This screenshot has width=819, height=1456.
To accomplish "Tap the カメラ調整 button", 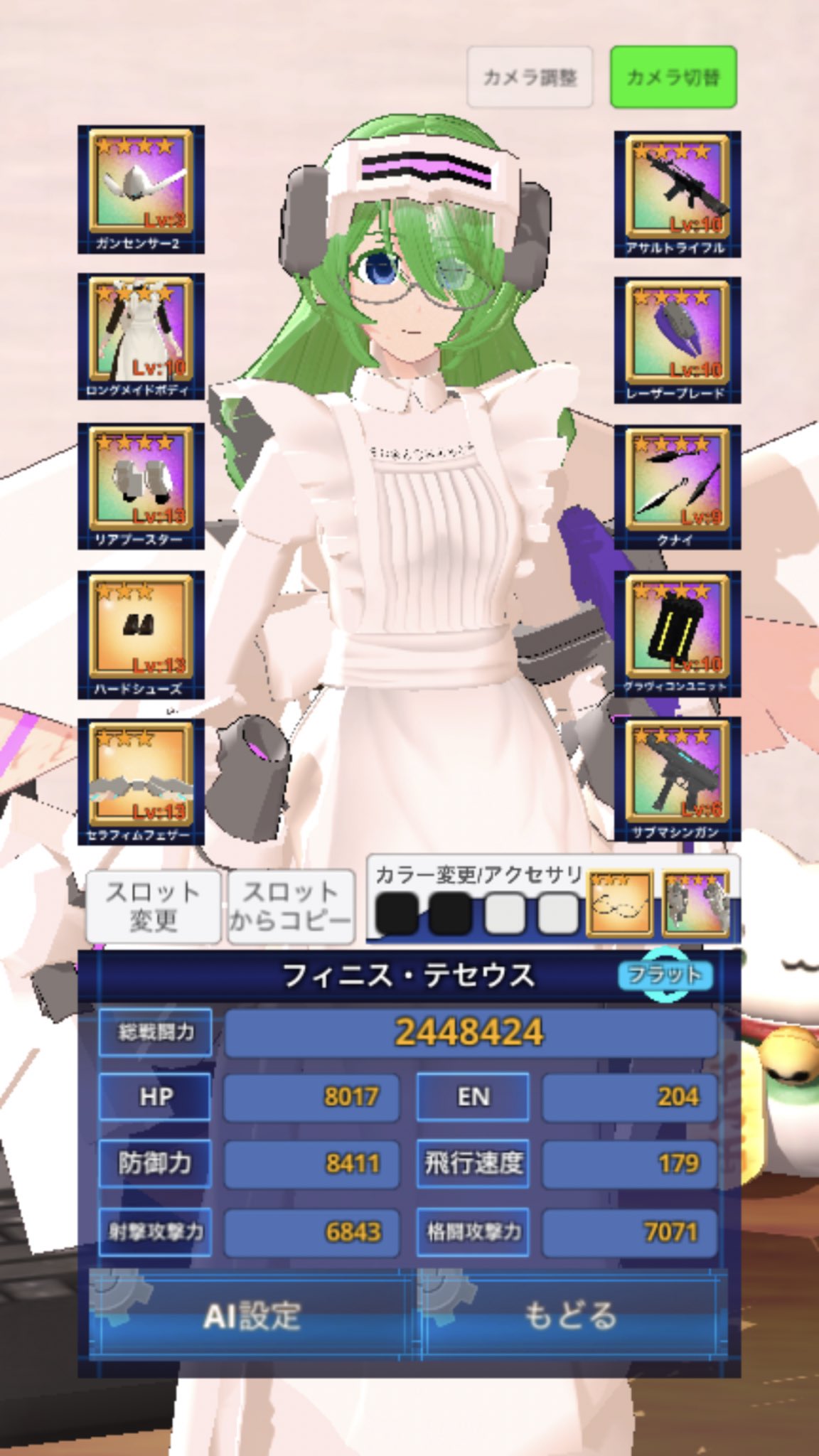I will (530, 77).
